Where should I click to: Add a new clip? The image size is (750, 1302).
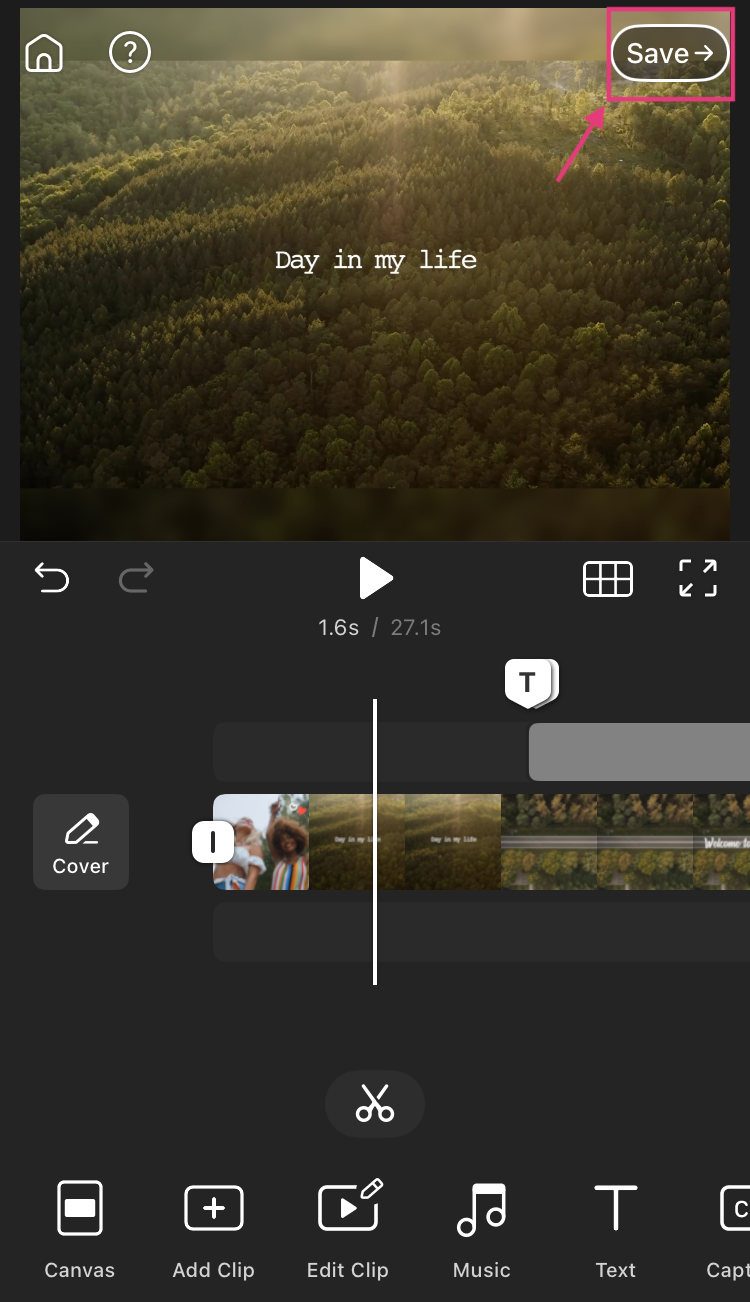pyautogui.click(x=214, y=1229)
